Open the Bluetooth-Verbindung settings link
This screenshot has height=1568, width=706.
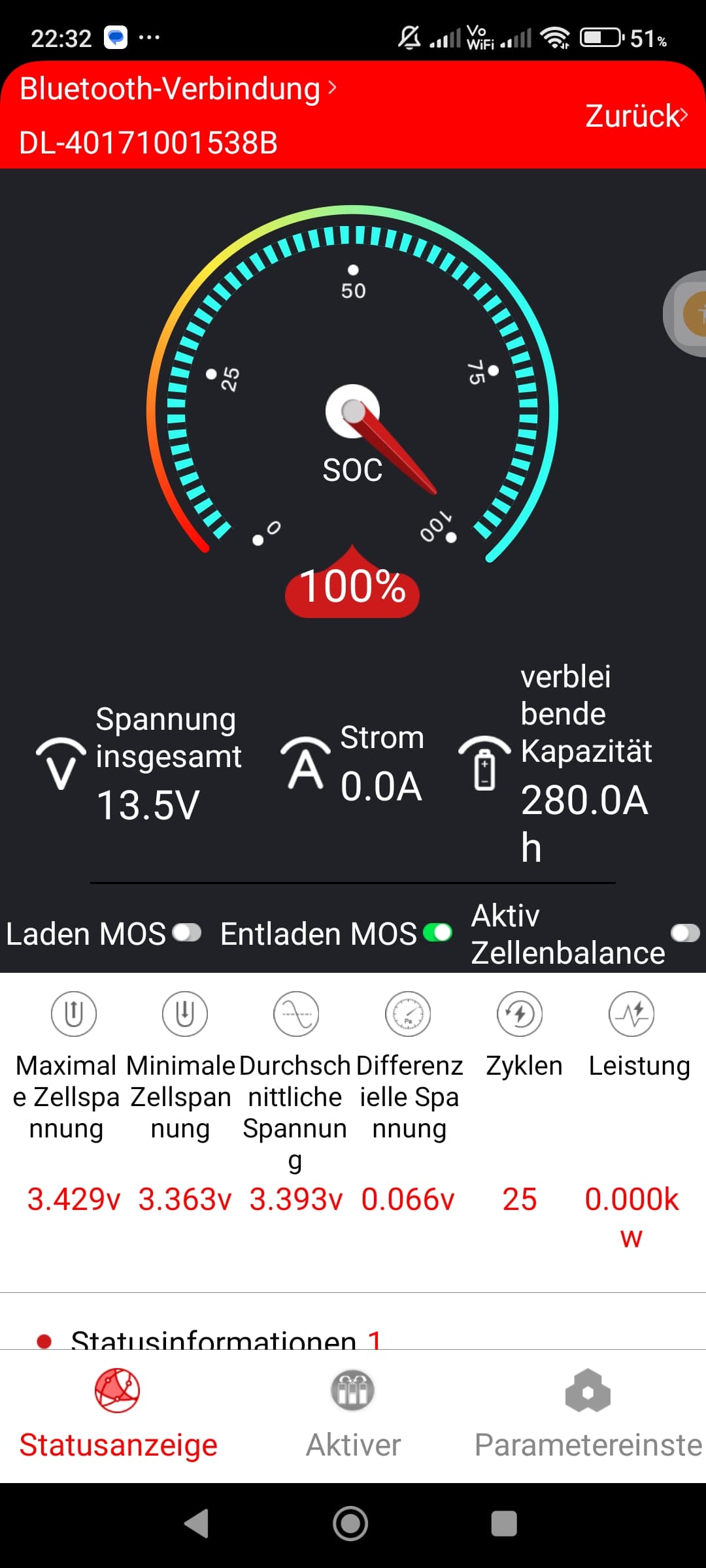coord(178,89)
